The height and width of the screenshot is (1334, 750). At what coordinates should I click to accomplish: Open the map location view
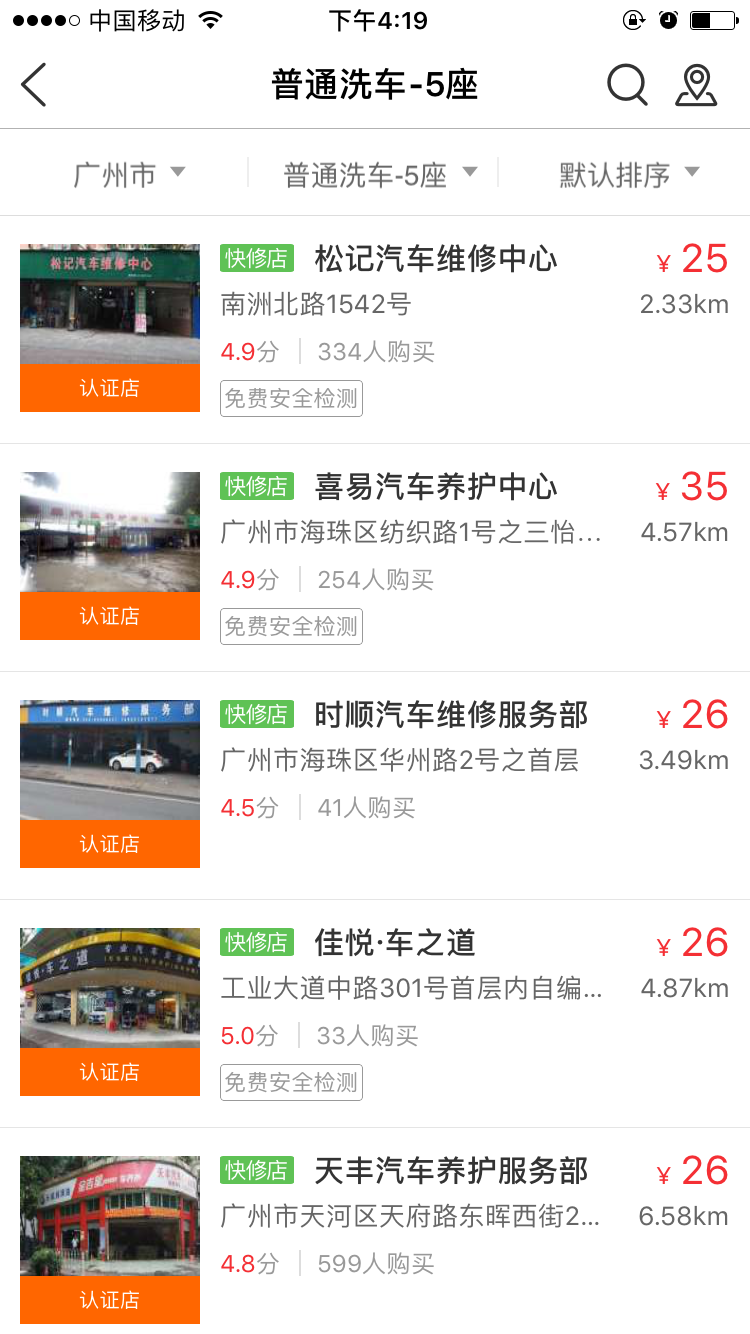[x=696, y=85]
